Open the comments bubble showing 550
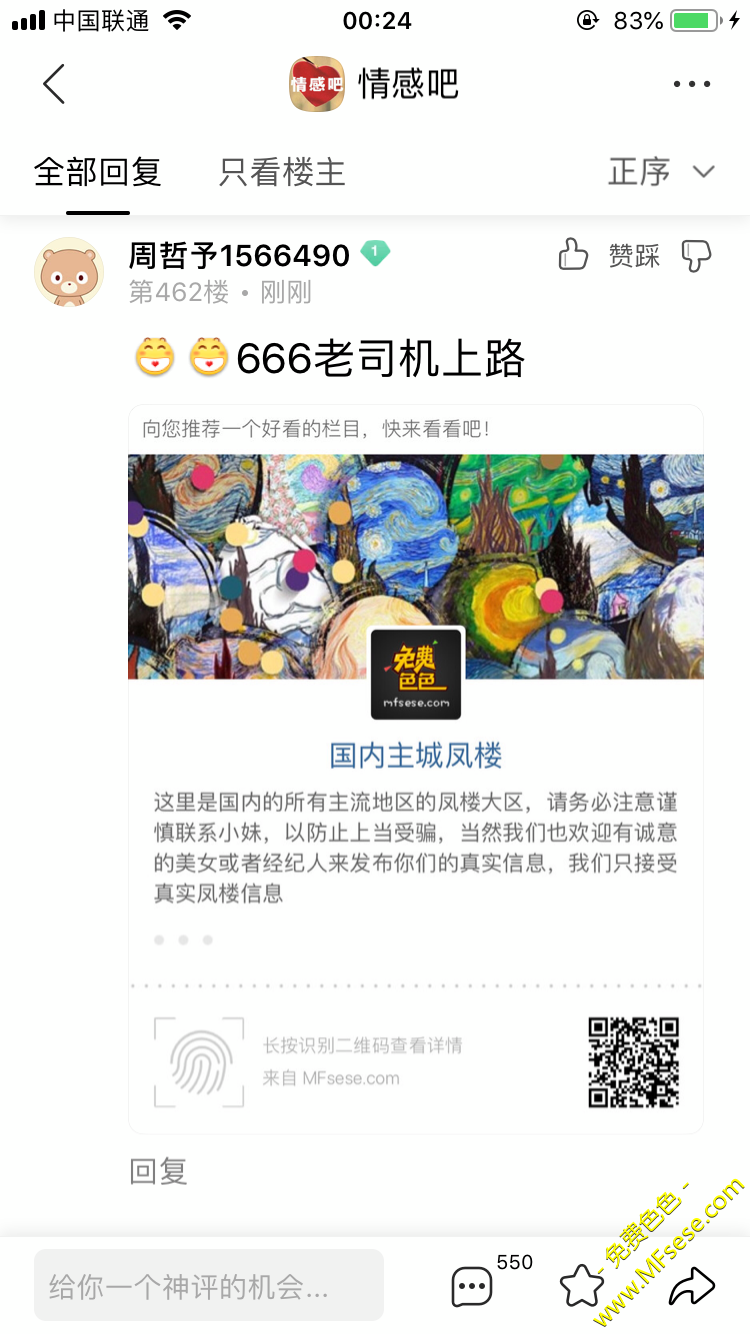The image size is (750, 1334). [x=472, y=1286]
